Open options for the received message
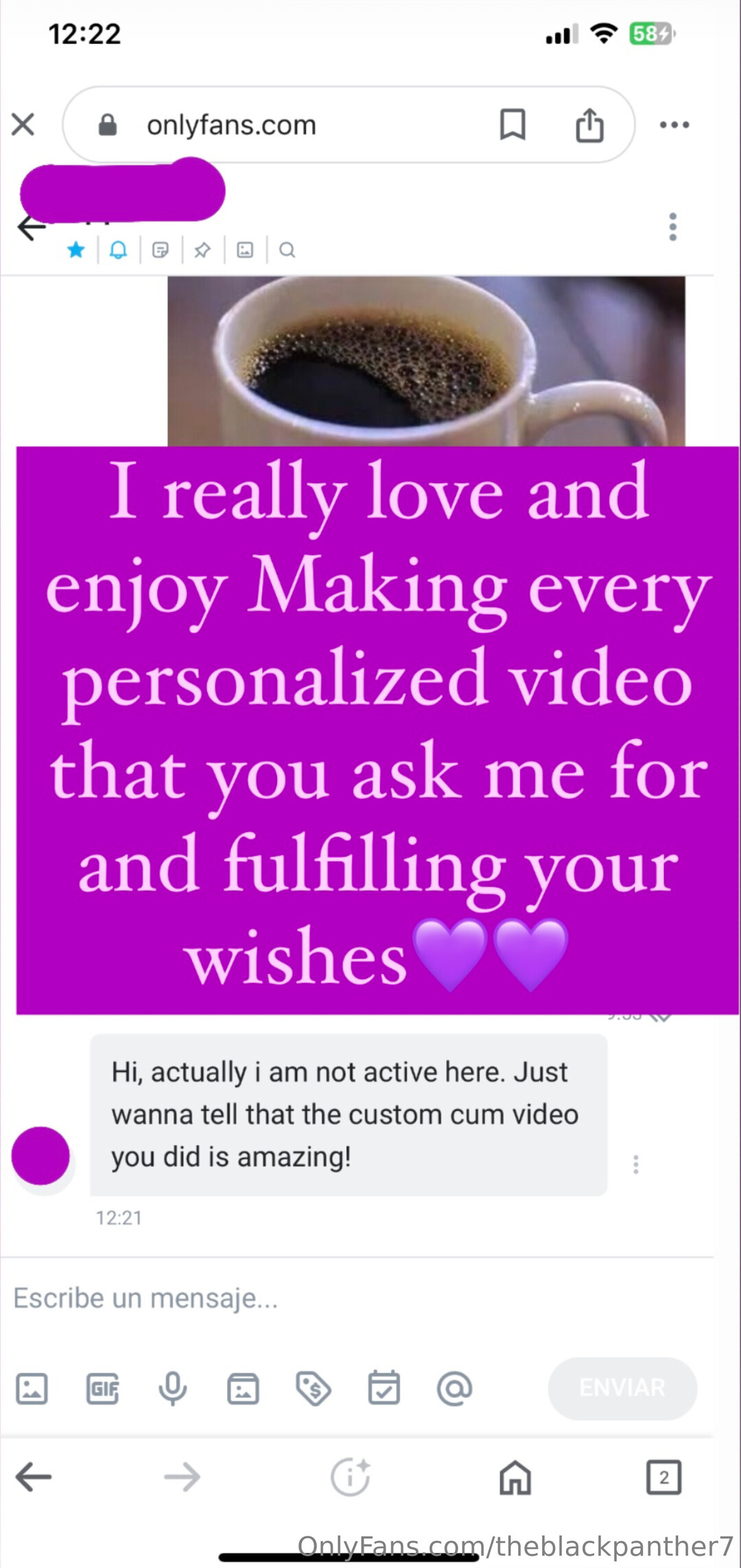The width and height of the screenshot is (741, 1568). coord(636,1164)
